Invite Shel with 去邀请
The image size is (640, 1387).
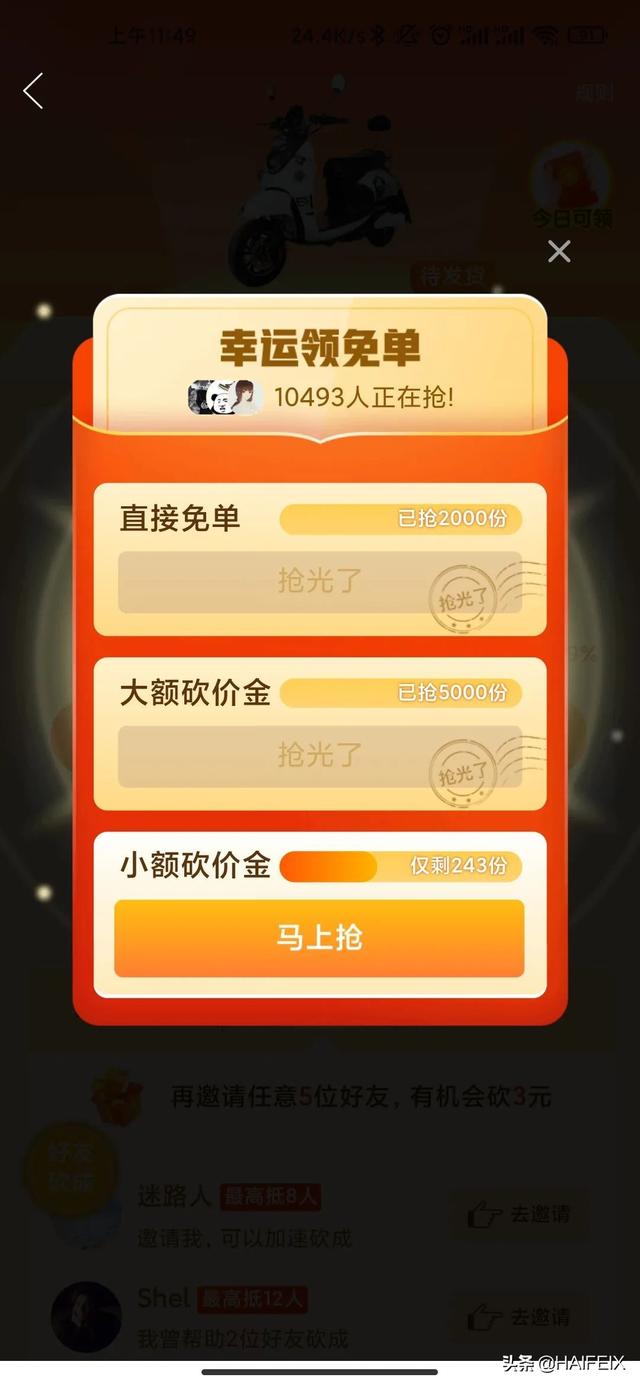[519, 1316]
